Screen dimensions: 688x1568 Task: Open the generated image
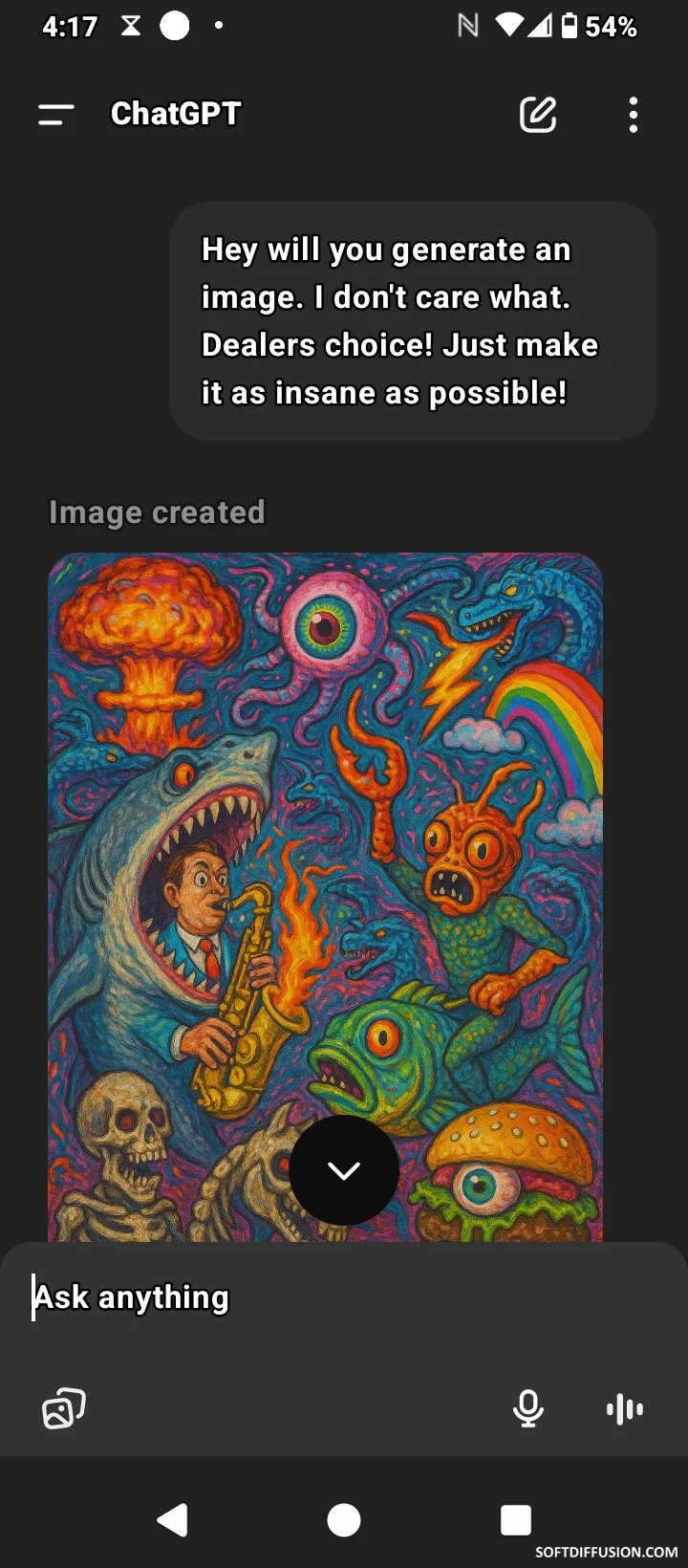(326, 897)
